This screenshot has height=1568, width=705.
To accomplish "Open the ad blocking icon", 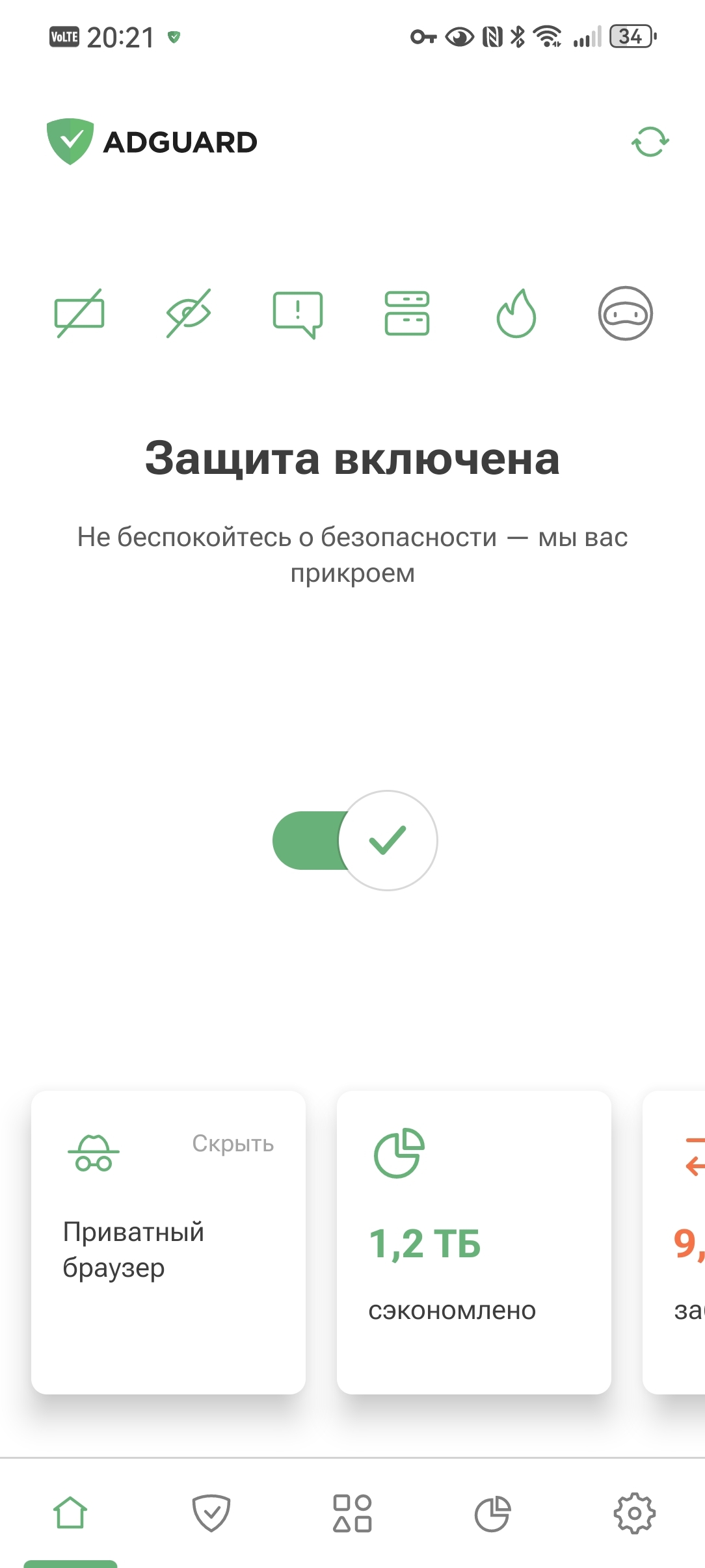I will 79,313.
